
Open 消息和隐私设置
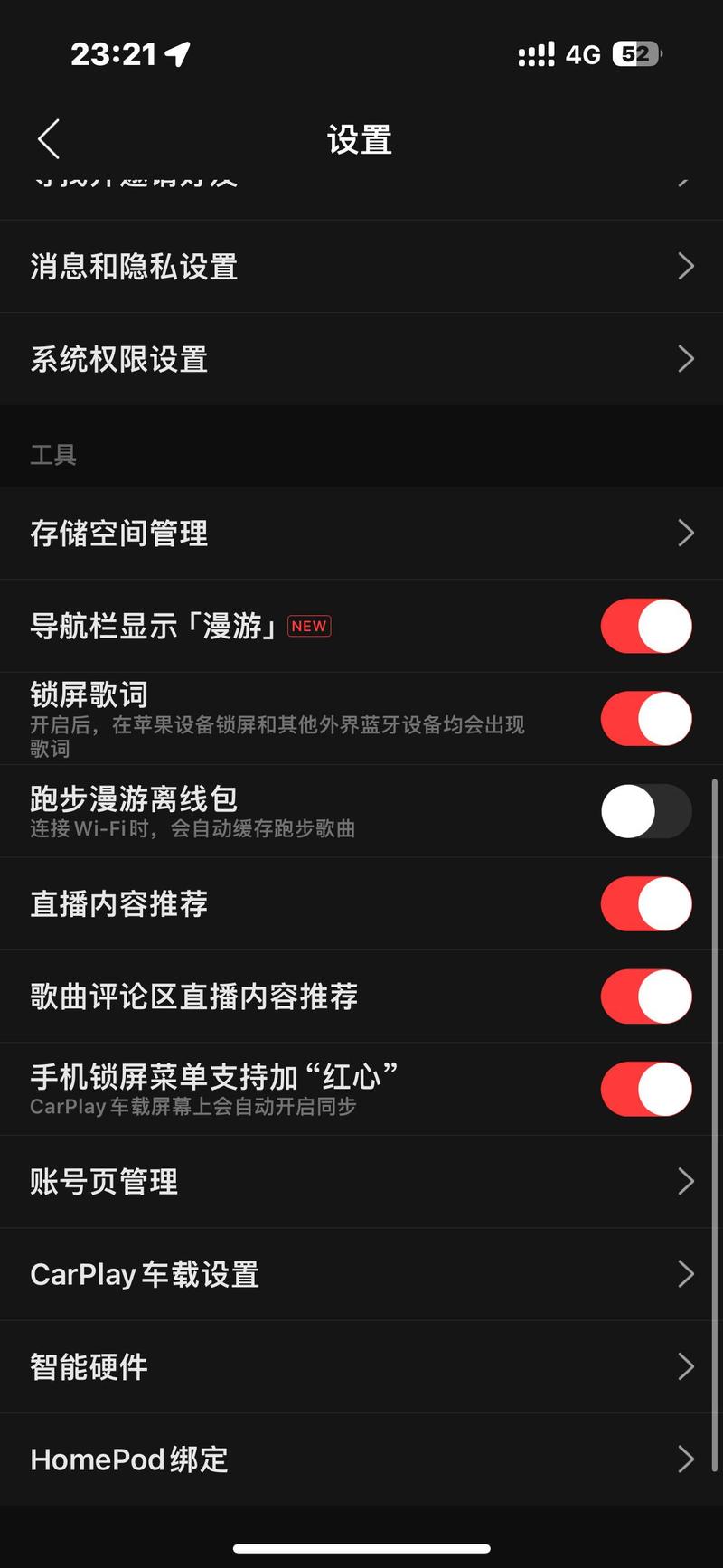pos(361,267)
